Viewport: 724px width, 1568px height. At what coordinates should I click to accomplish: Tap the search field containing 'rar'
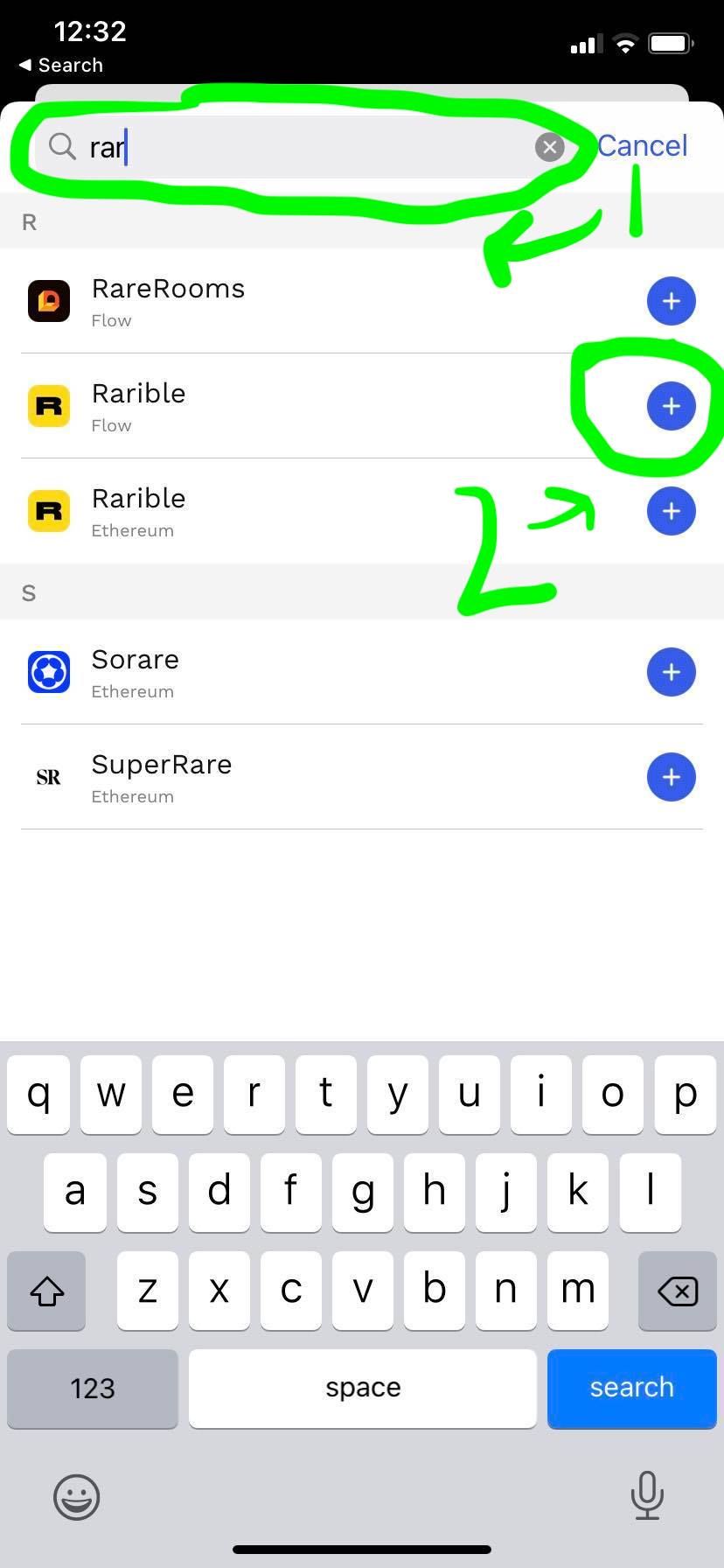coord(297,147)
